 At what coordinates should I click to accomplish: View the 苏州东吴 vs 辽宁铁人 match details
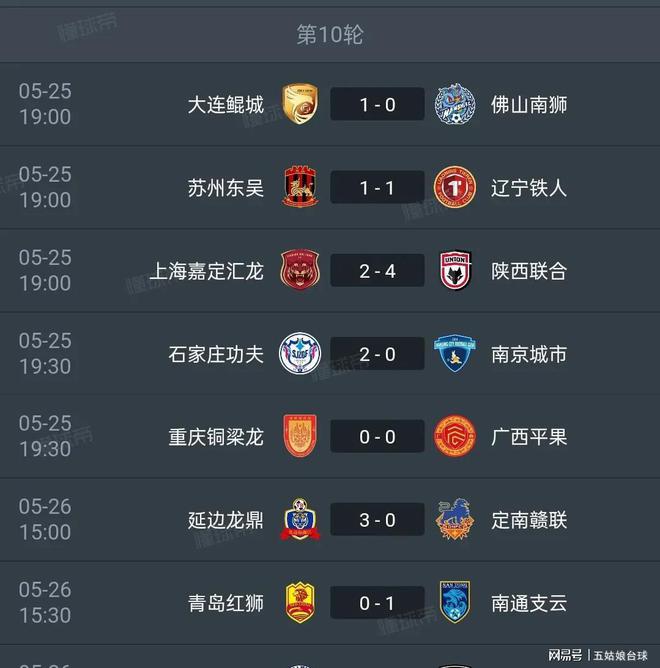377,187
